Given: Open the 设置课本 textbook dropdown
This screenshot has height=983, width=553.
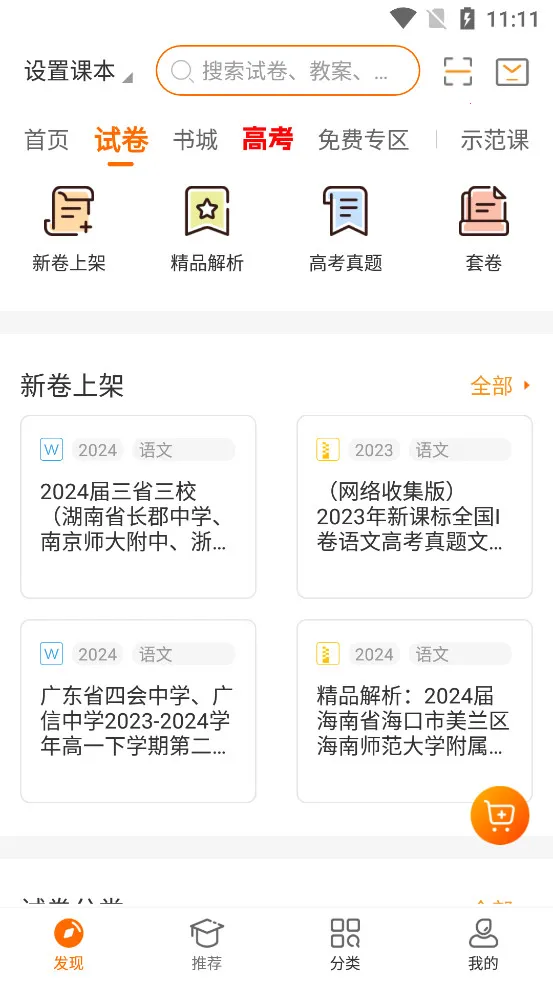Looking at the screenshot, I should (x=78, y=71).
